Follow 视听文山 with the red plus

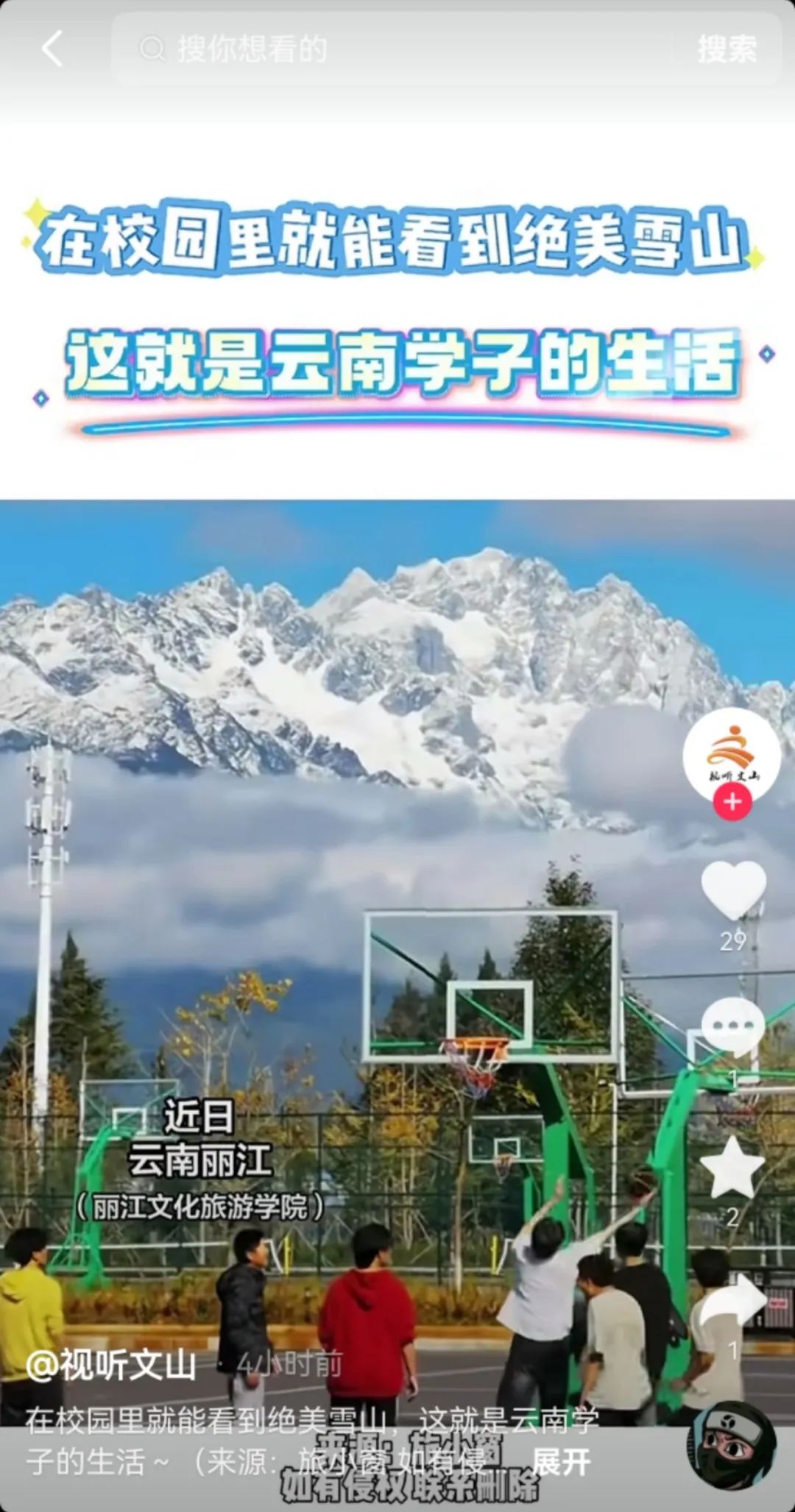(x=732, y=801)
